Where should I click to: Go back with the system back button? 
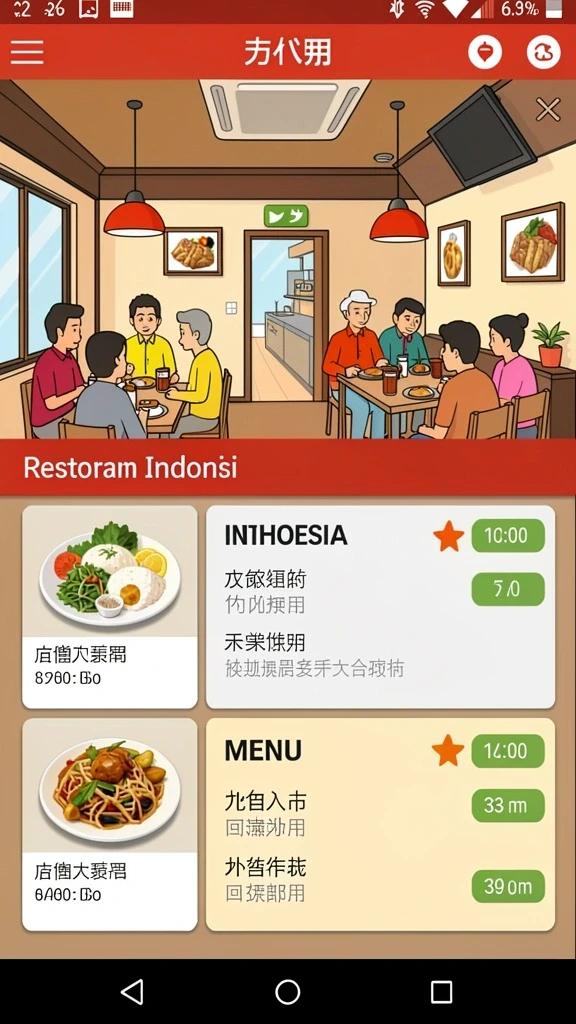[133, 991]
